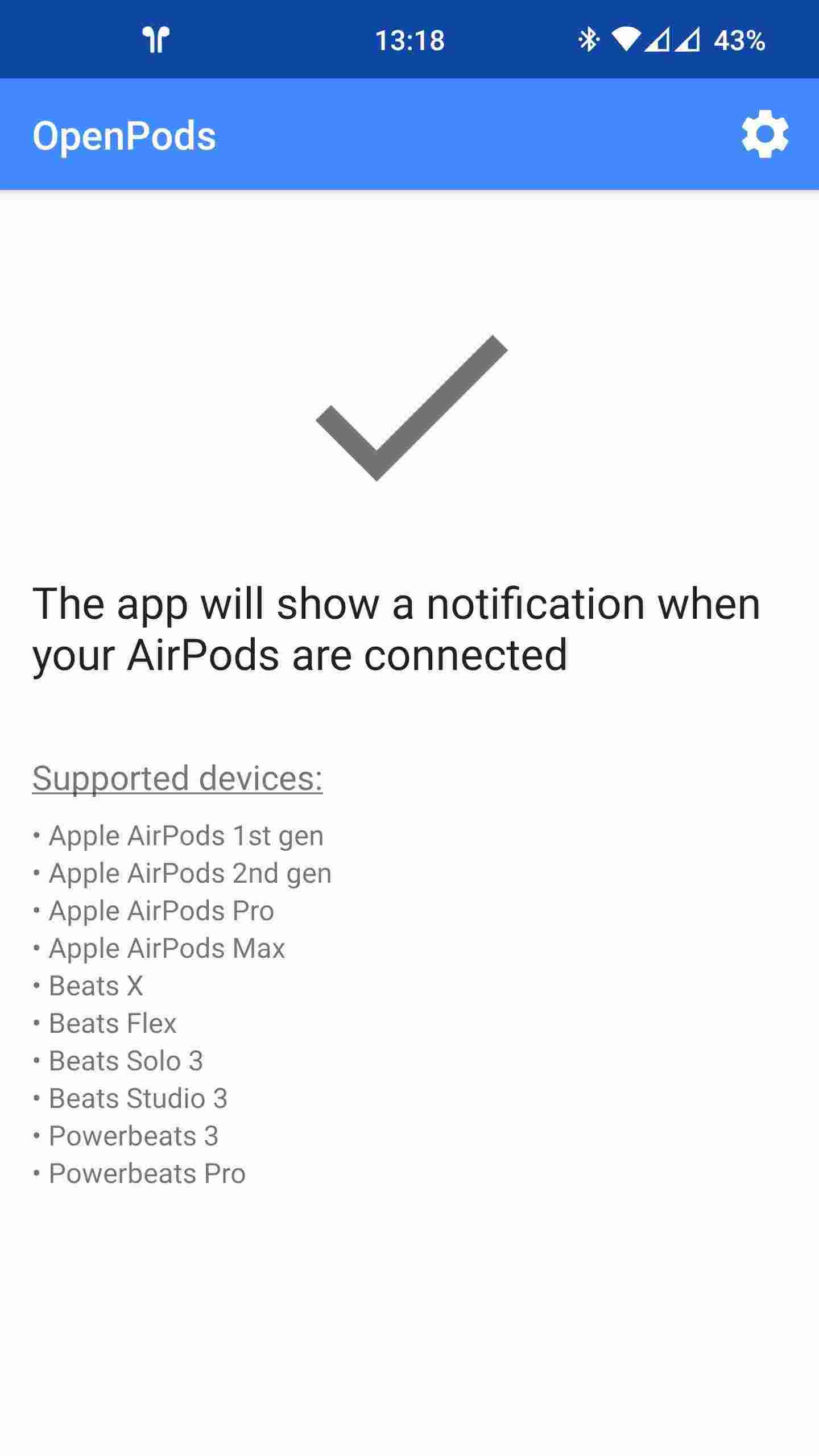Tap the Beats Studio 3 entry

tap(137, 1098)
